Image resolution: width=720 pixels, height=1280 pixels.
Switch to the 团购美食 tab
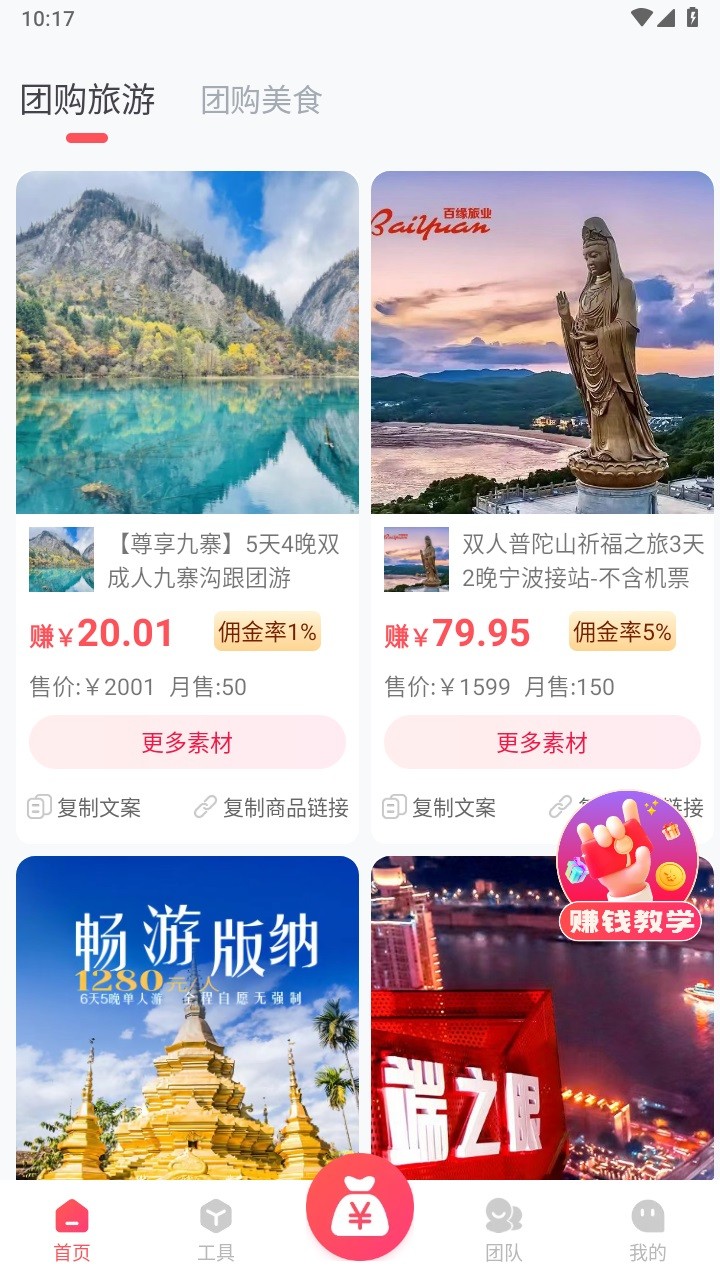pos(261,99)
